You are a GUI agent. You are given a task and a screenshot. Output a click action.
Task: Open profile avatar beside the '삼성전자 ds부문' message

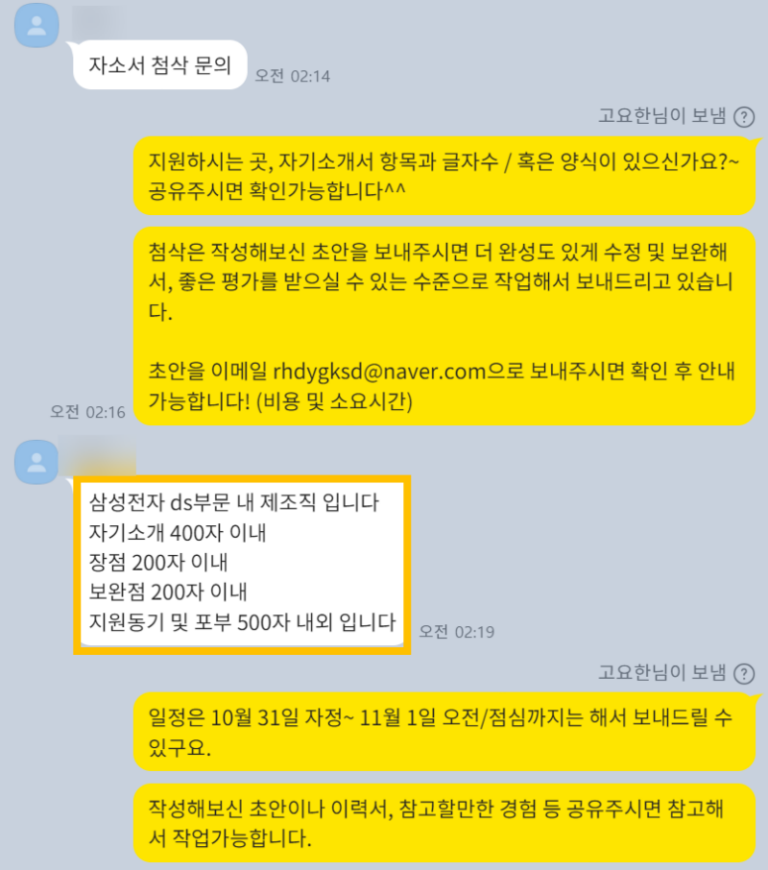coord(37,461)
